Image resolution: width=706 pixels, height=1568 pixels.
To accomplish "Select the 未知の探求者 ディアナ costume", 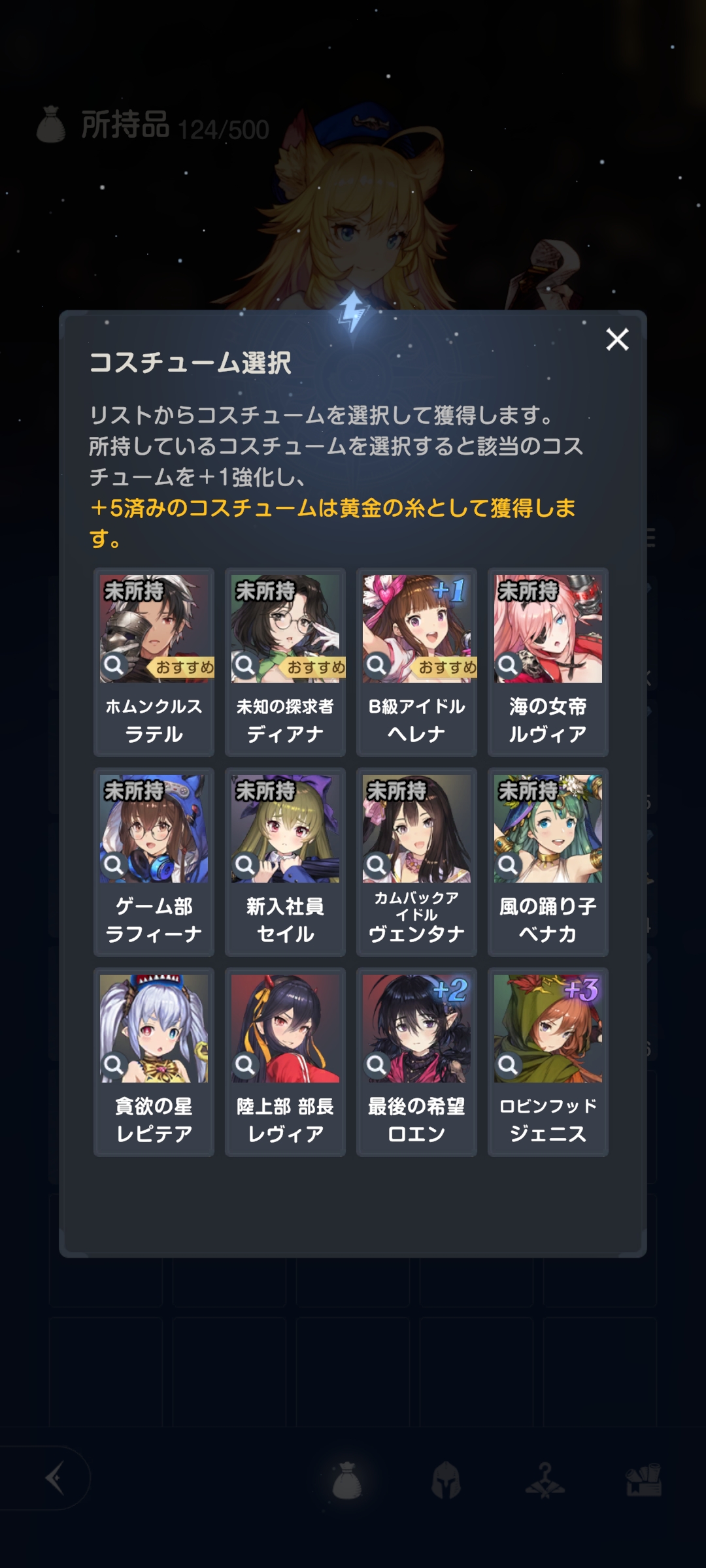I will point(285,662).
